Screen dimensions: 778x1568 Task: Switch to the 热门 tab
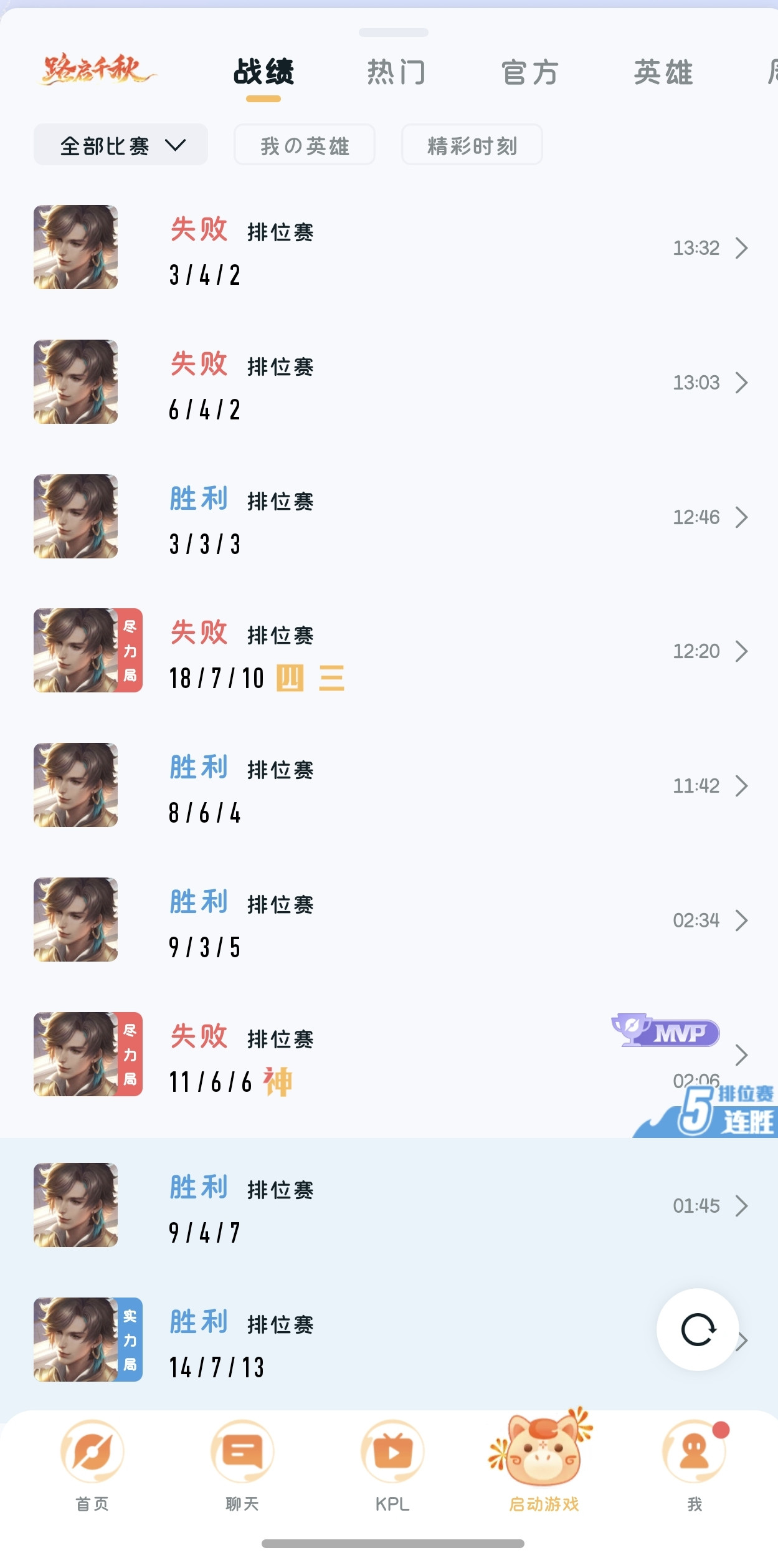(x=396, y=72)
